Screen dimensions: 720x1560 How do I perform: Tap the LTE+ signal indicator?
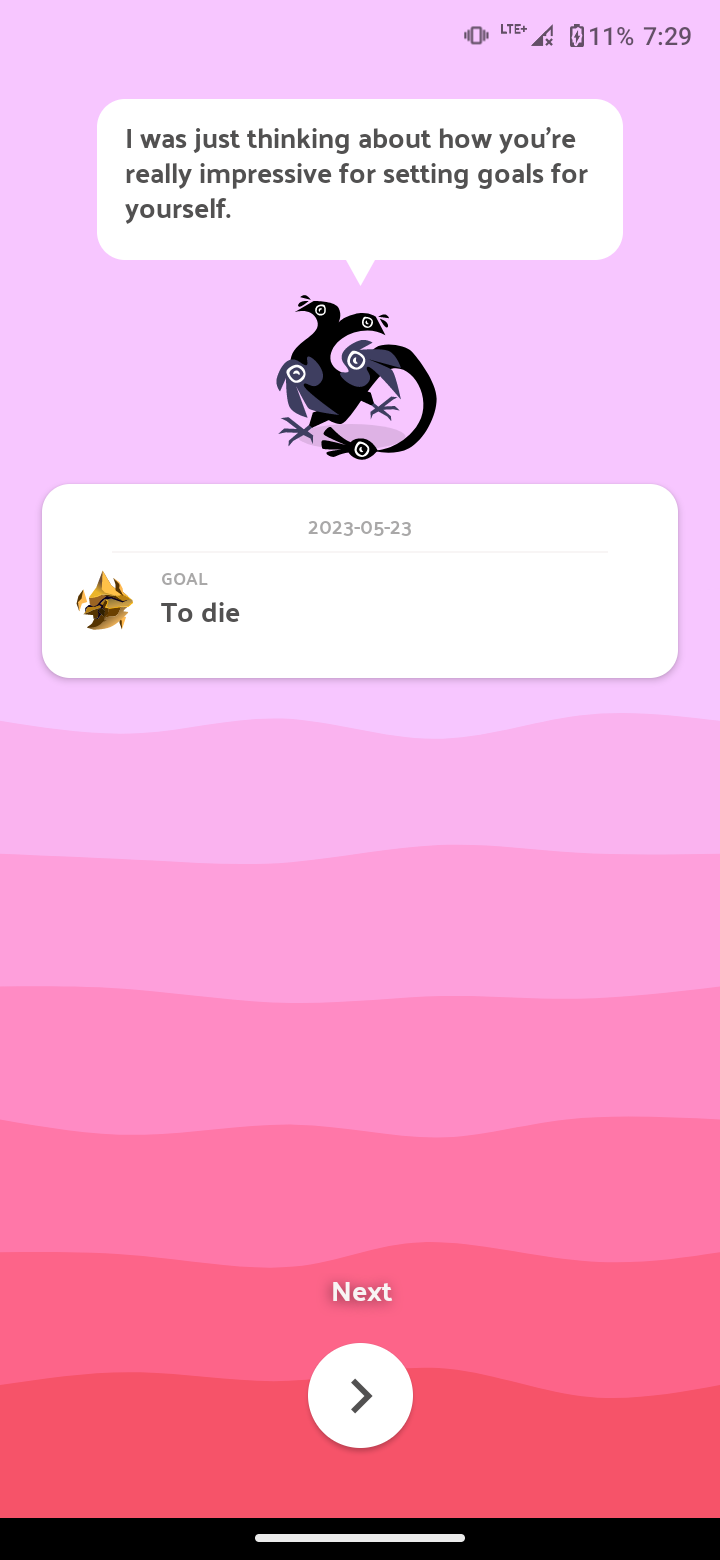pos(512,30)
